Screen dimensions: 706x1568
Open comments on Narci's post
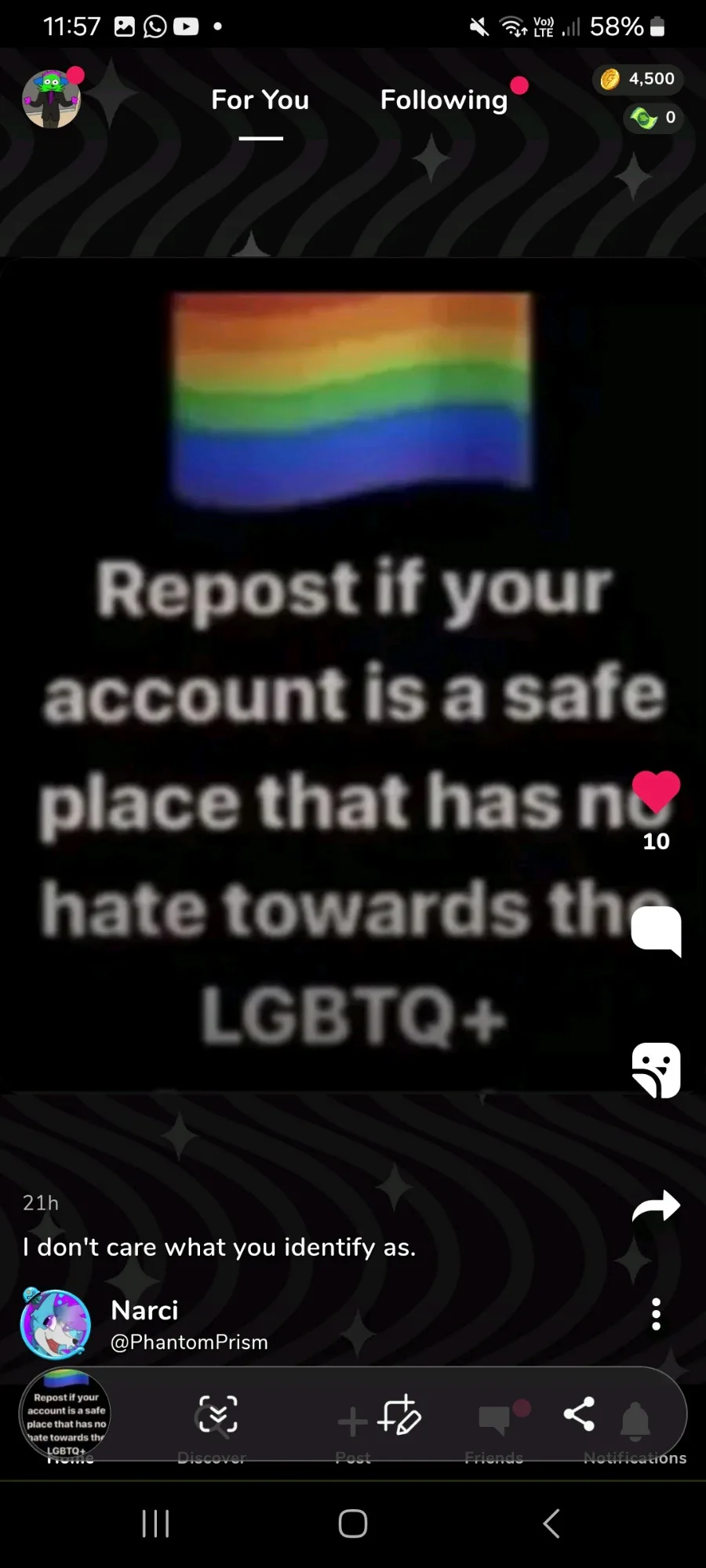(656, 931)
